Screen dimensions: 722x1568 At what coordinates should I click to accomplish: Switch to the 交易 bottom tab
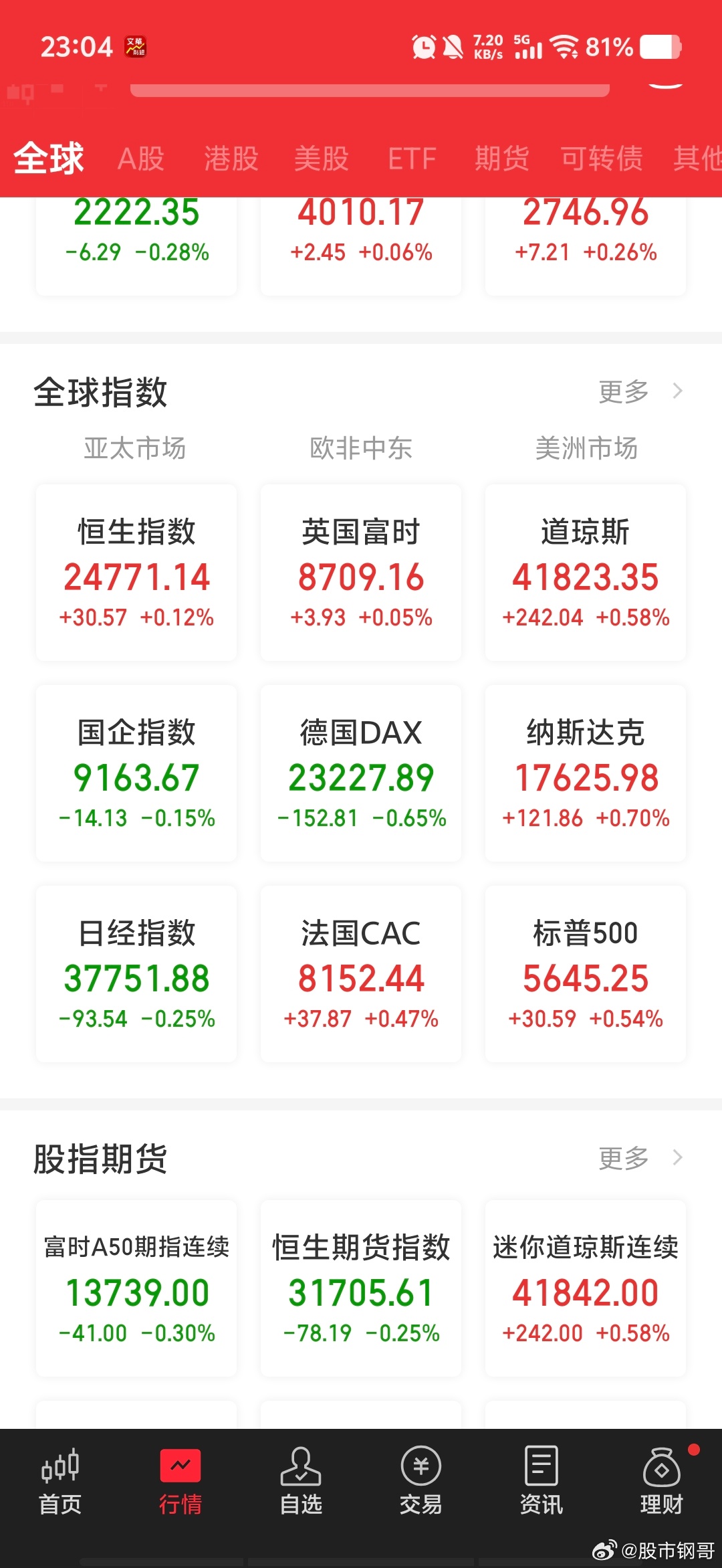(421, 1481)
